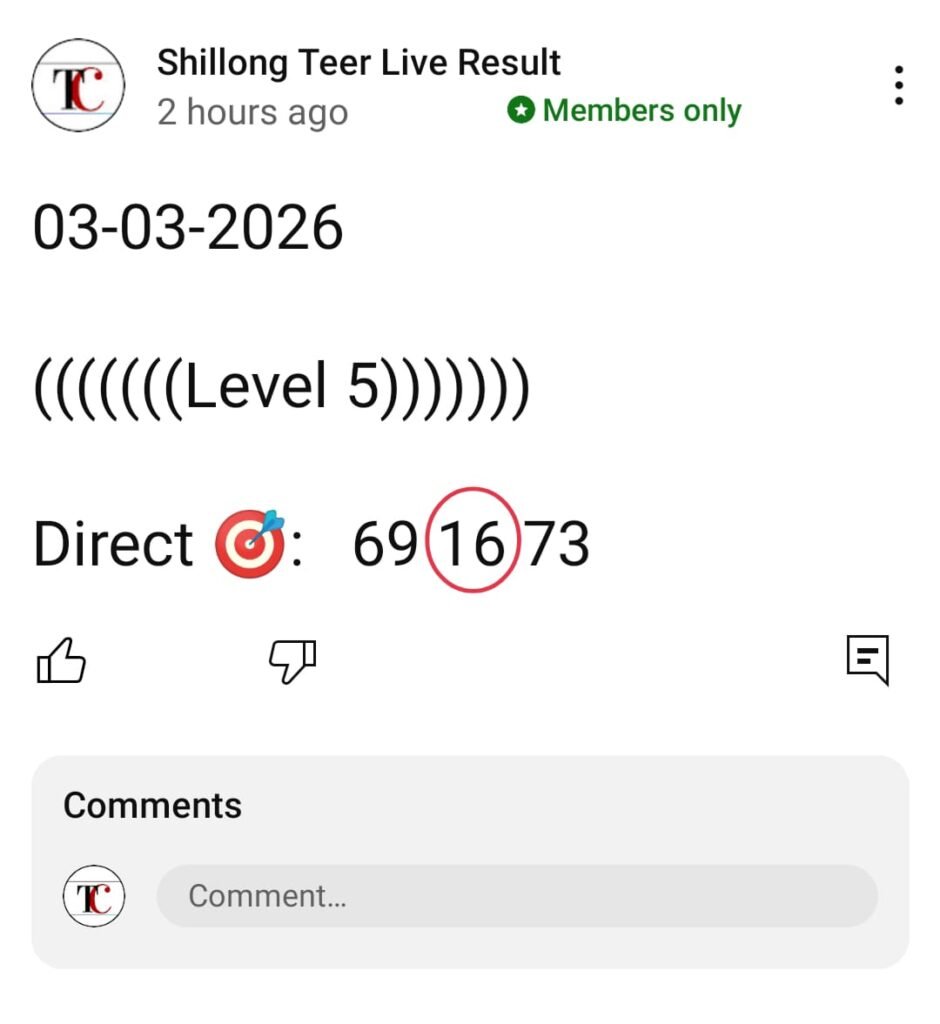Dislike the Level 5 post
The height and width of the screenshot is (1024, 940).
click(292, 660)
